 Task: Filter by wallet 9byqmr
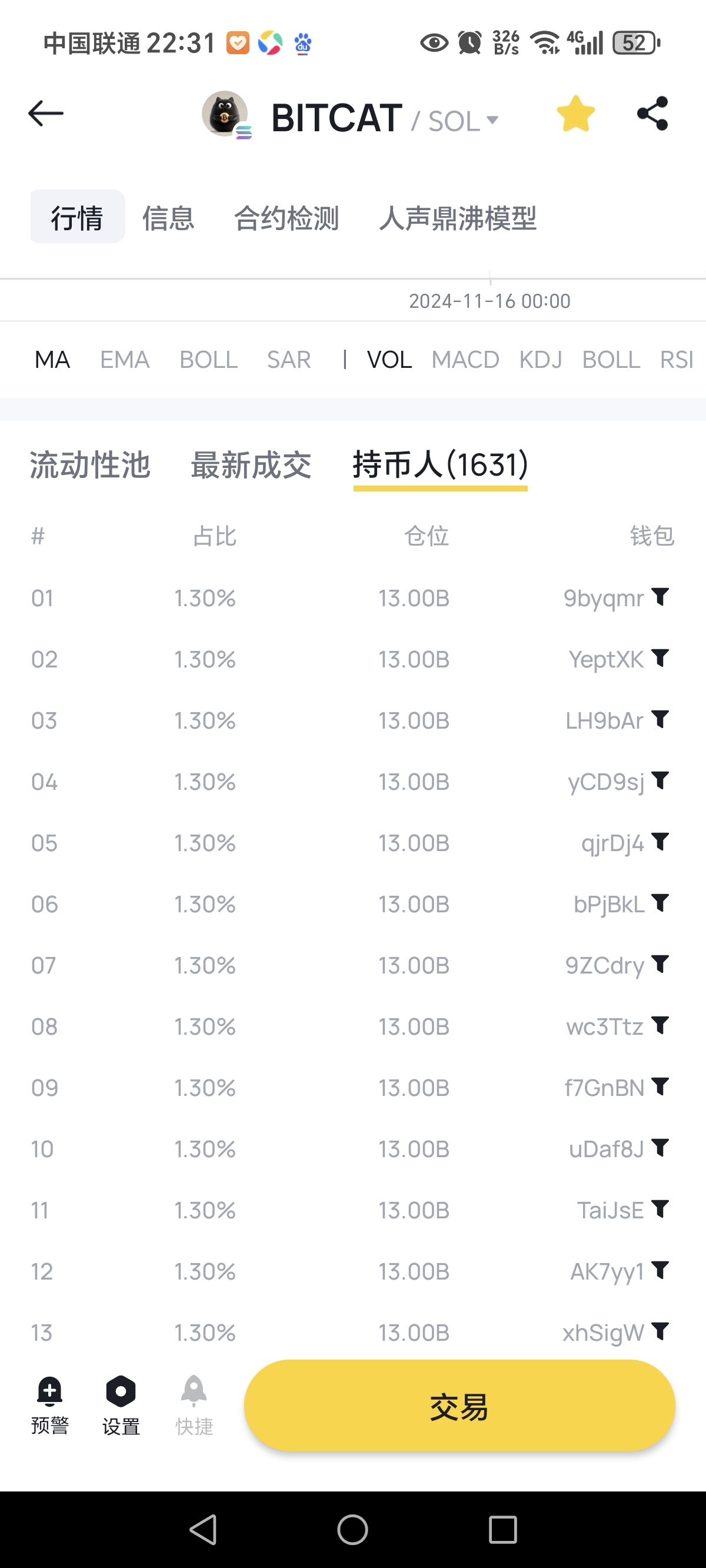point(660,597)
